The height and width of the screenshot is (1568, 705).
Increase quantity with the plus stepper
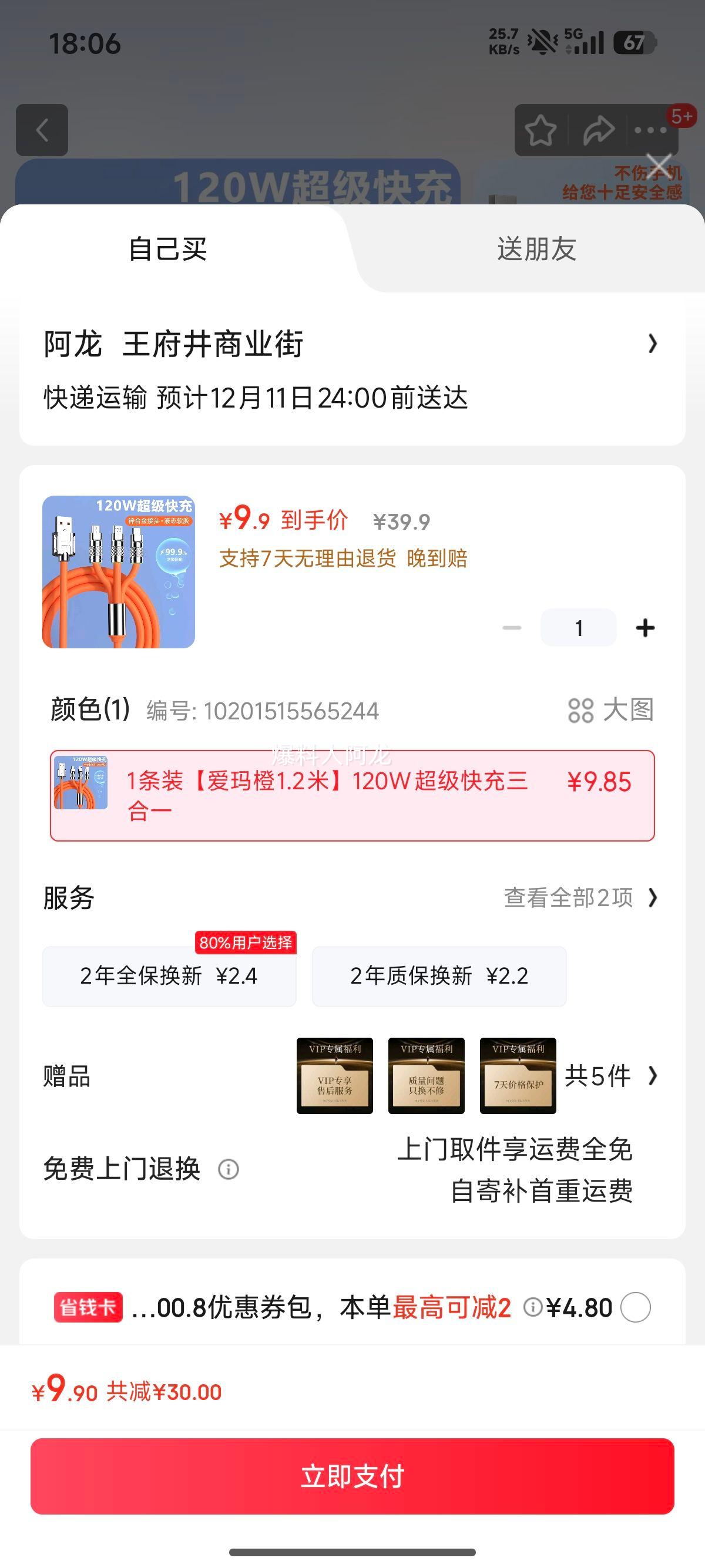(x=646, y=627)
